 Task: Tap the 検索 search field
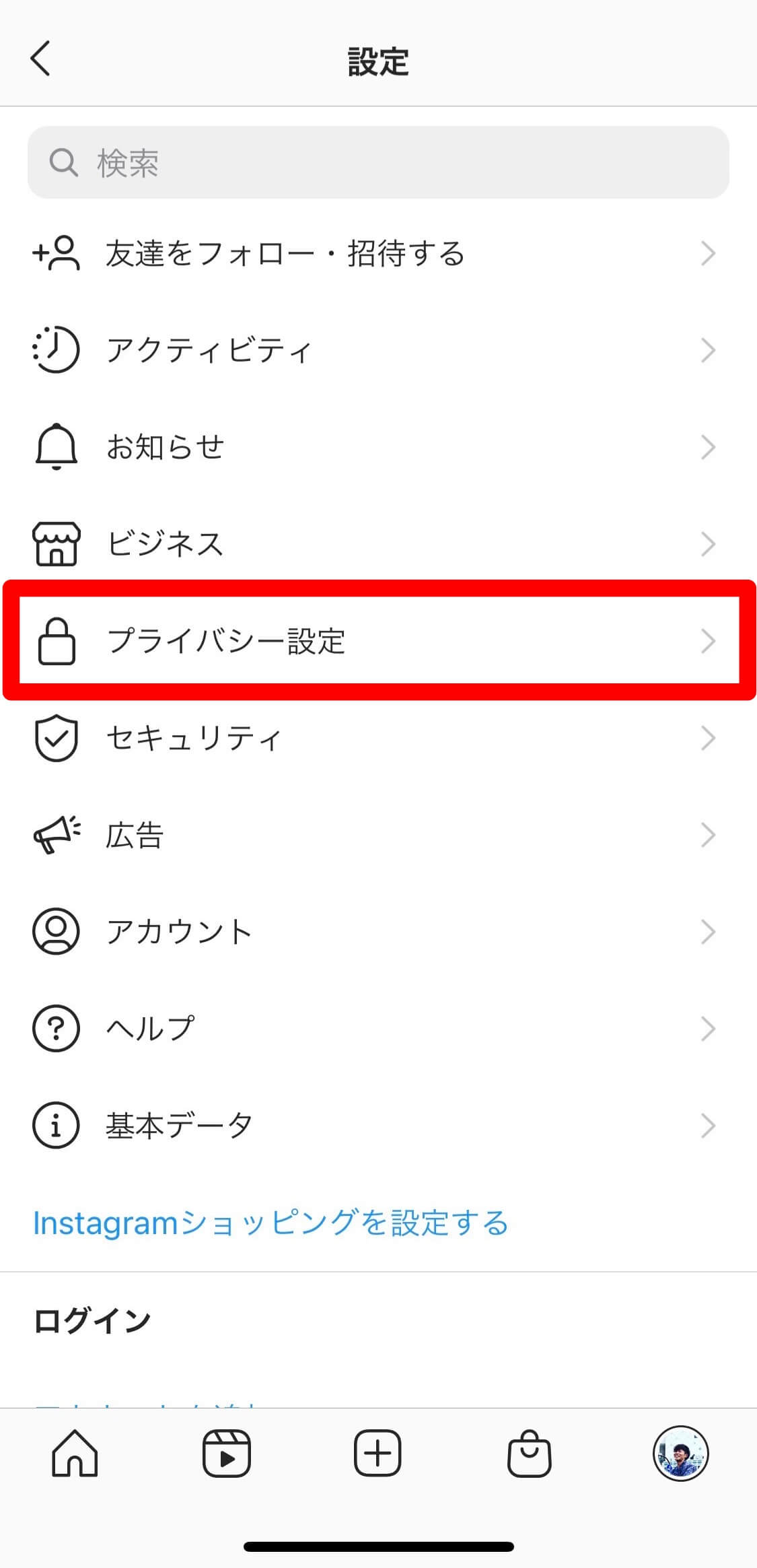point(378,162)
